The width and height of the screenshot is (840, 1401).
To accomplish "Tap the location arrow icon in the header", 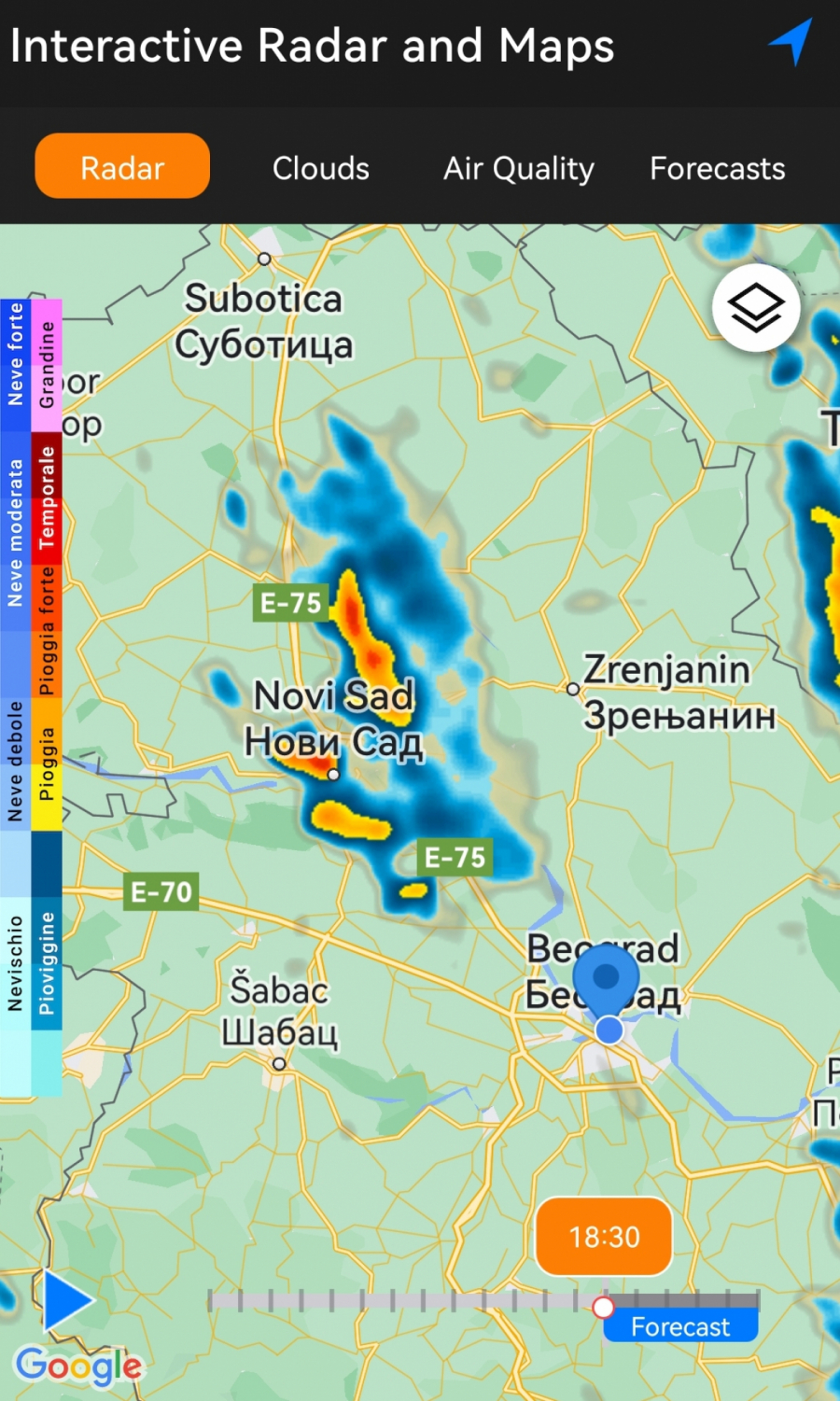I will tap(790, 42).
